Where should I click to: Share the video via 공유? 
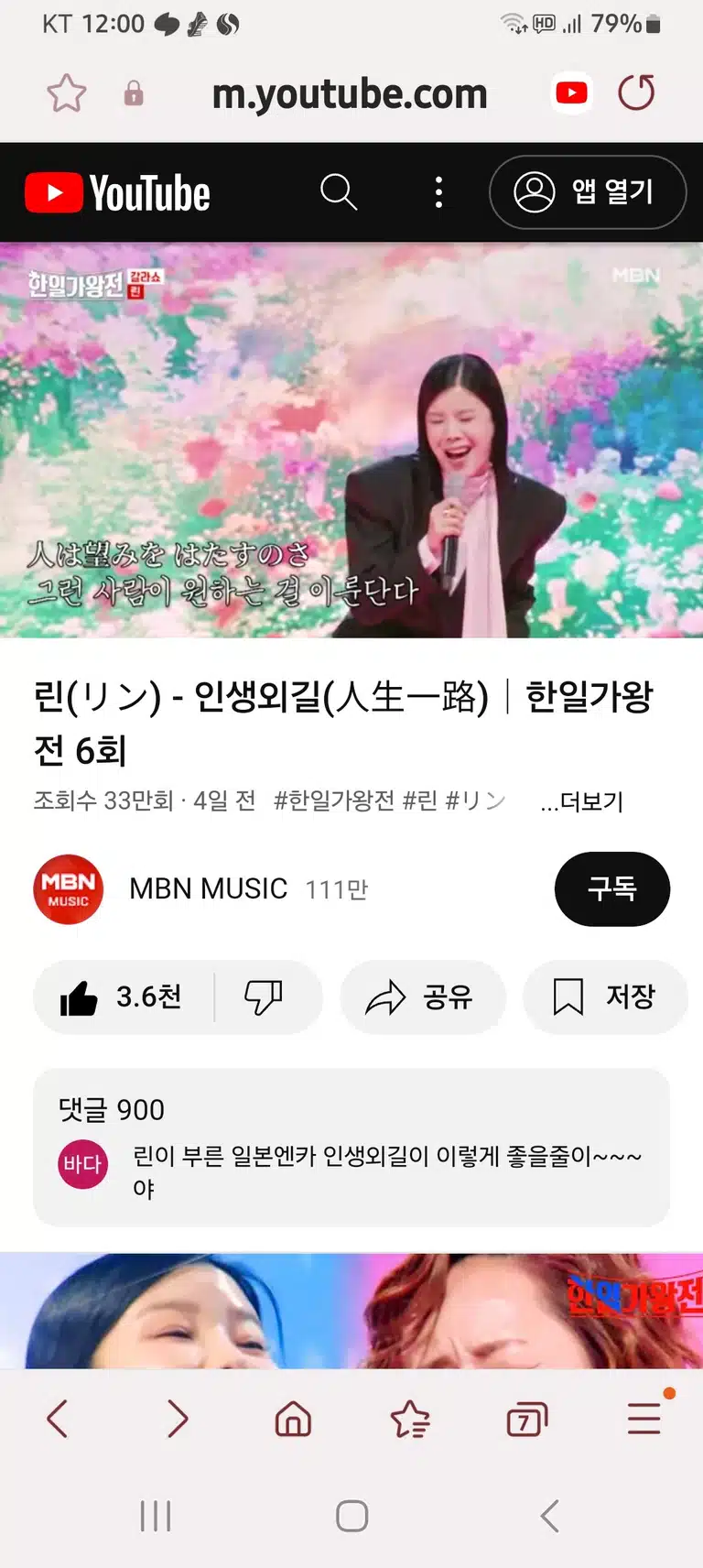click(x=422, y=996)
